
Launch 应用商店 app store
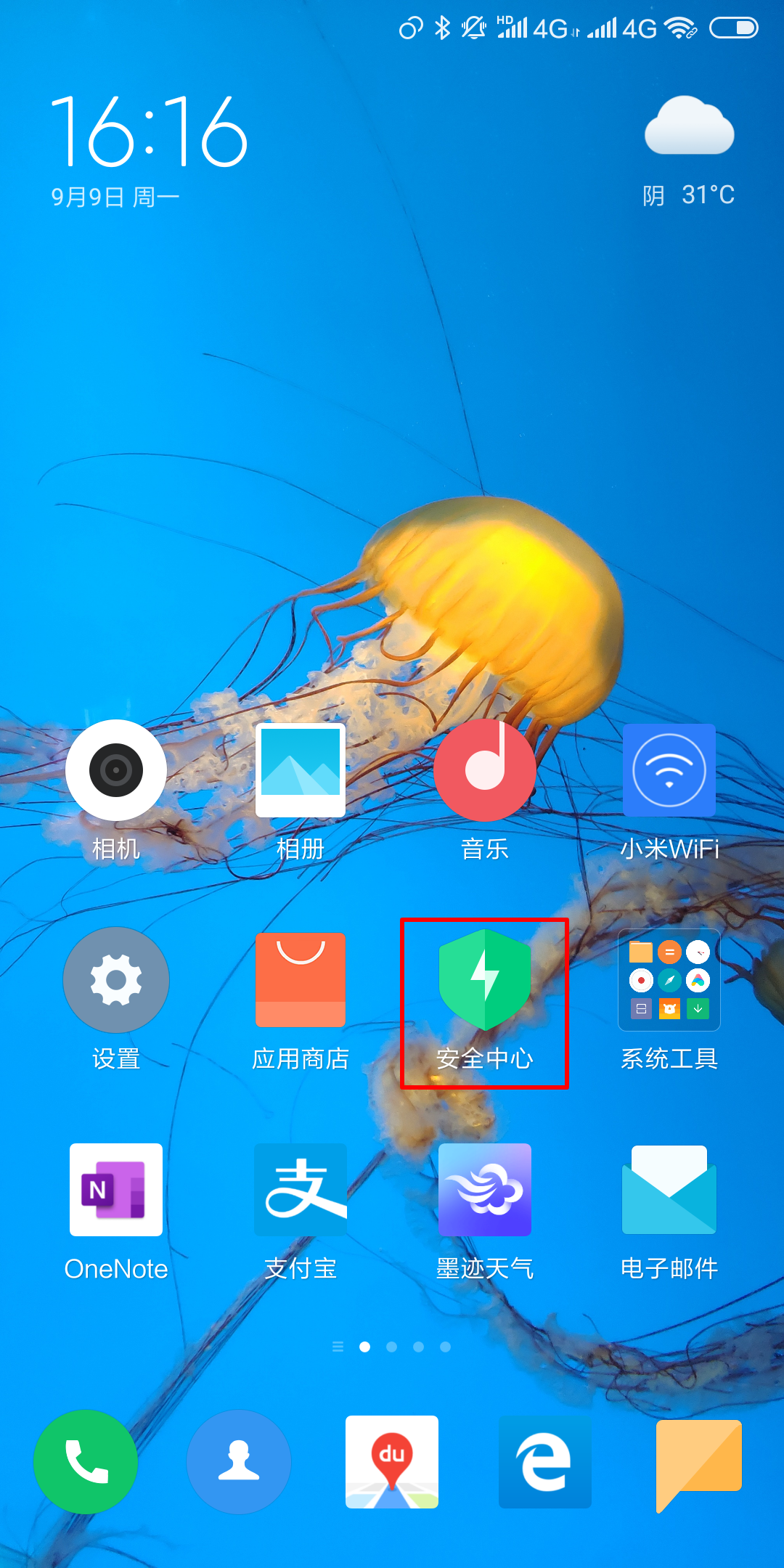pos(301,980)
